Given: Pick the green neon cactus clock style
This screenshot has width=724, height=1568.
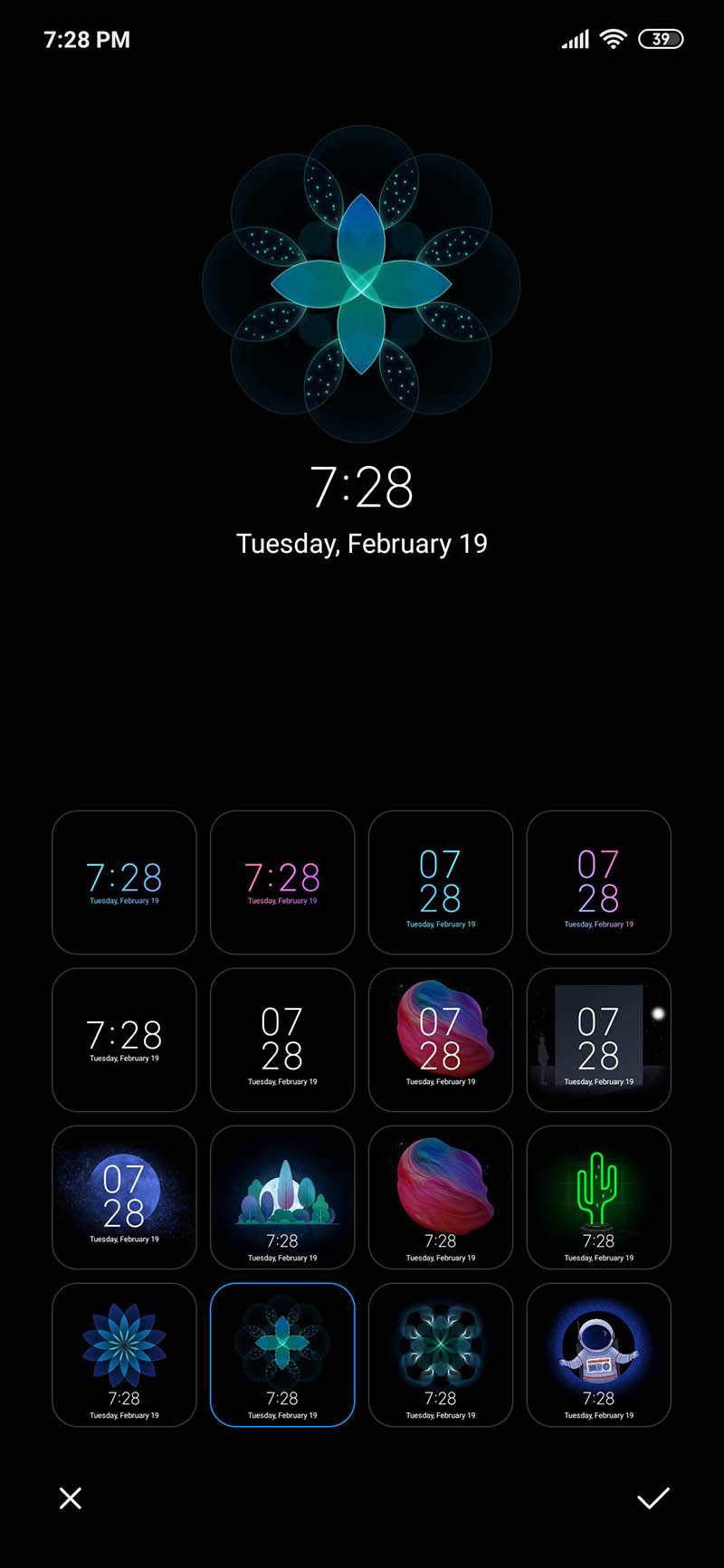Looking at the screenshot, I should pyautogui.click(x=598, y=1197).
